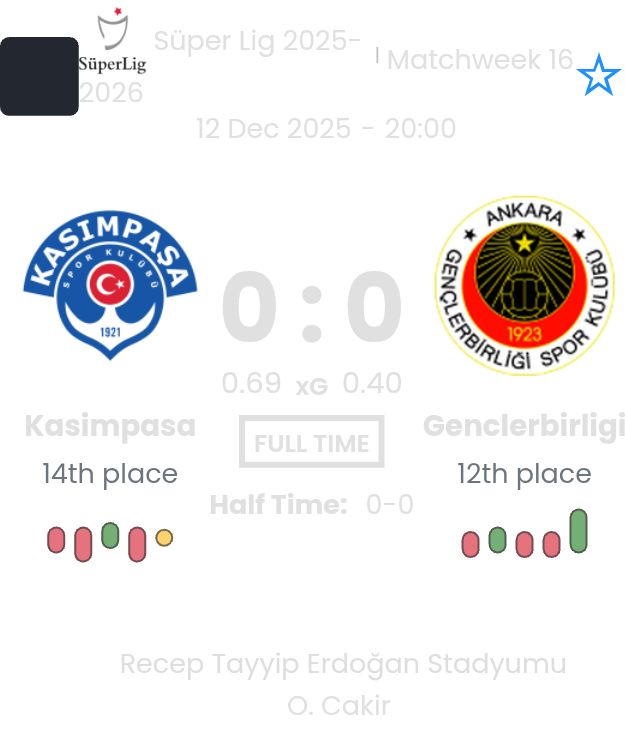Open the Süper Lig 2025-2026 league page
625x738 pixels.
point(256,42)
